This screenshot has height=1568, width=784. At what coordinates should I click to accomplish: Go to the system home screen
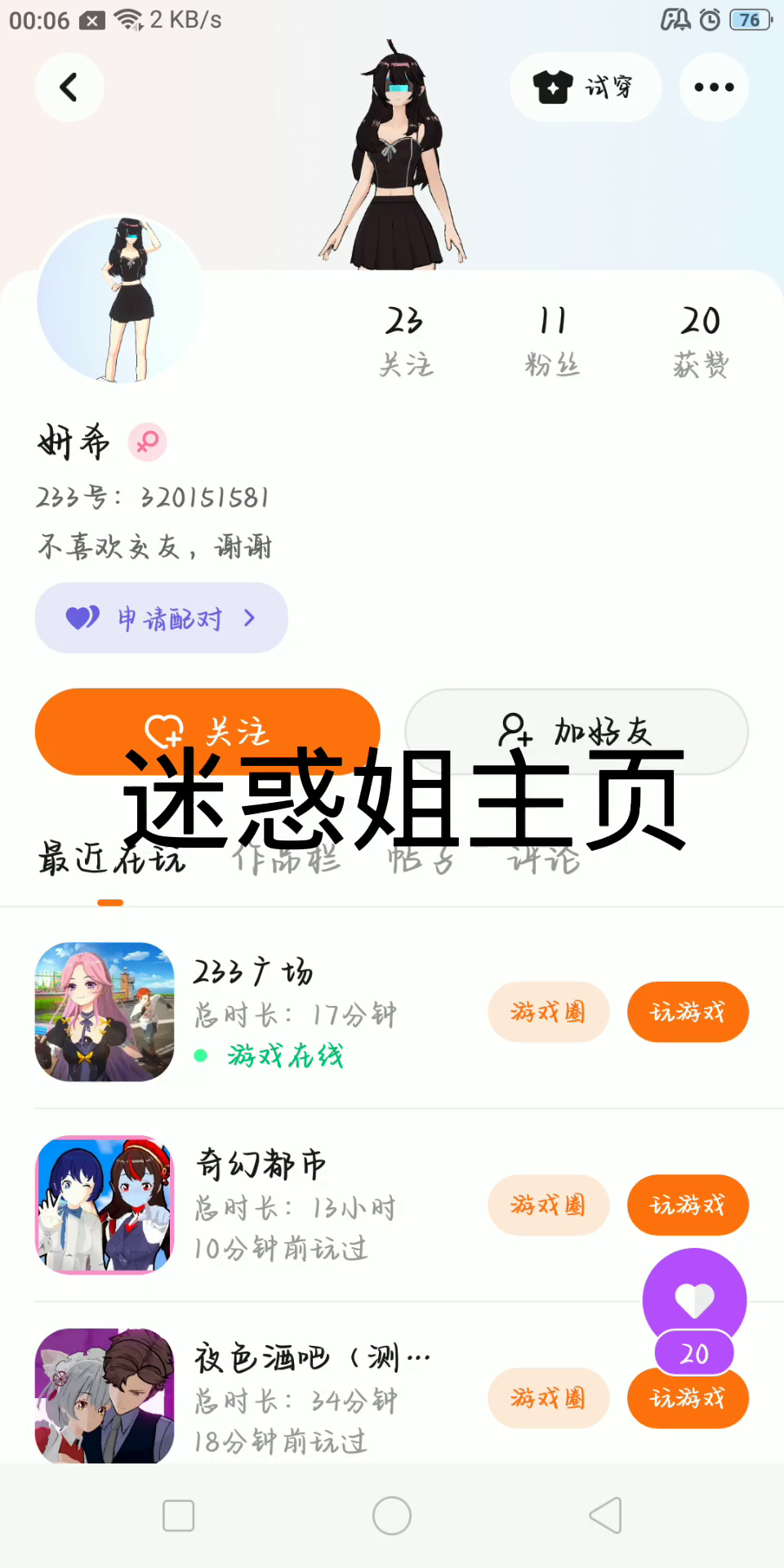(x=392, y=1516)
